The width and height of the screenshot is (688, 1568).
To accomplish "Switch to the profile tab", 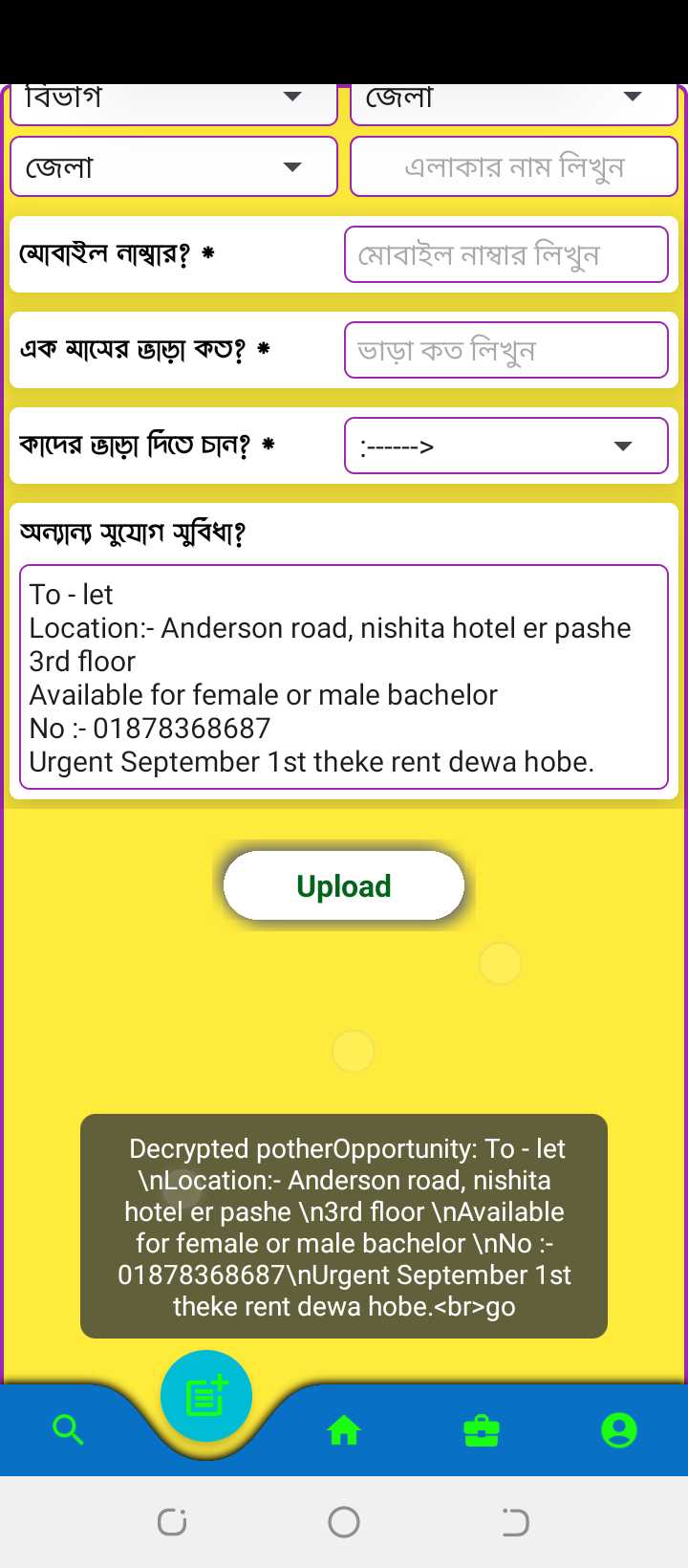I will point(619,1430).
